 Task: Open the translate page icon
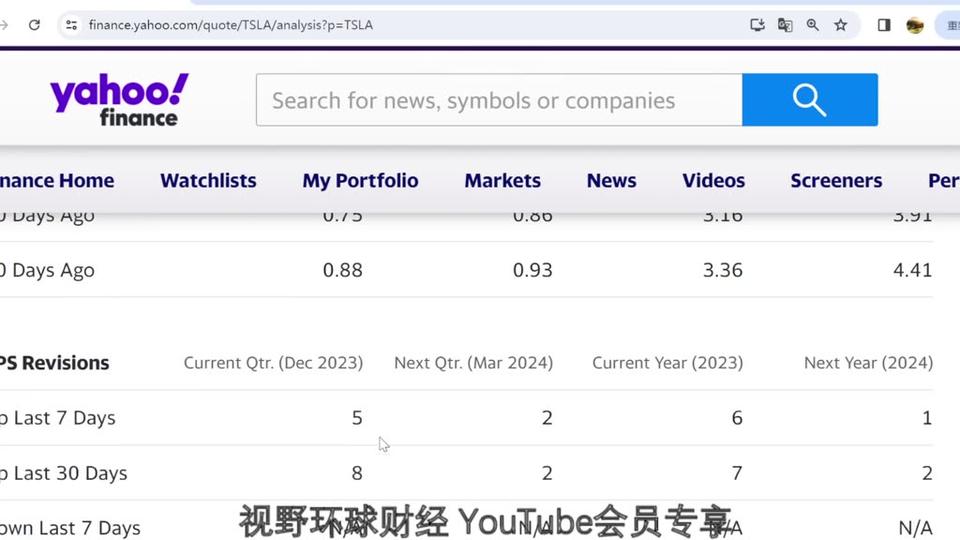785,25
